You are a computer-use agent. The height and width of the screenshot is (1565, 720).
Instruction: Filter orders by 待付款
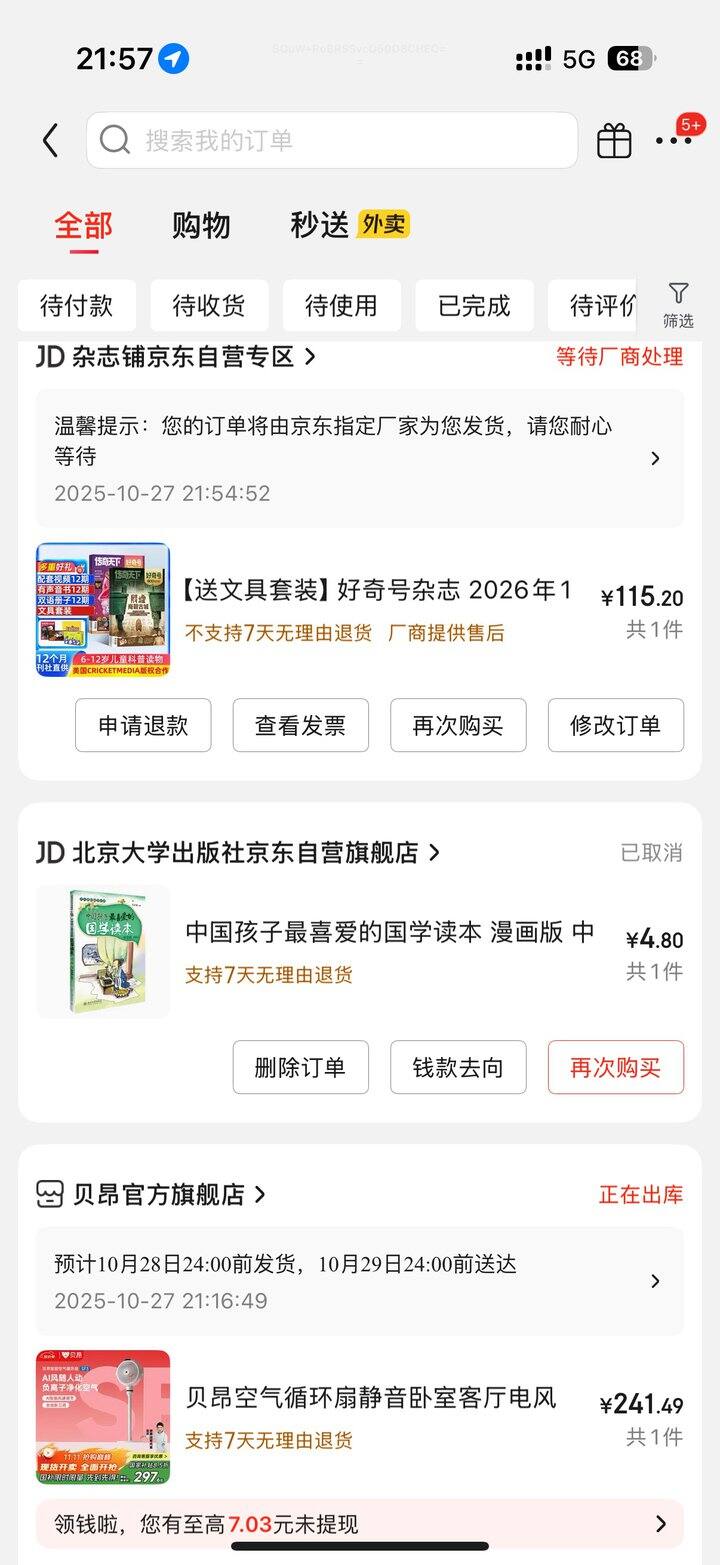pyautogui.click(x=77, y=306)
